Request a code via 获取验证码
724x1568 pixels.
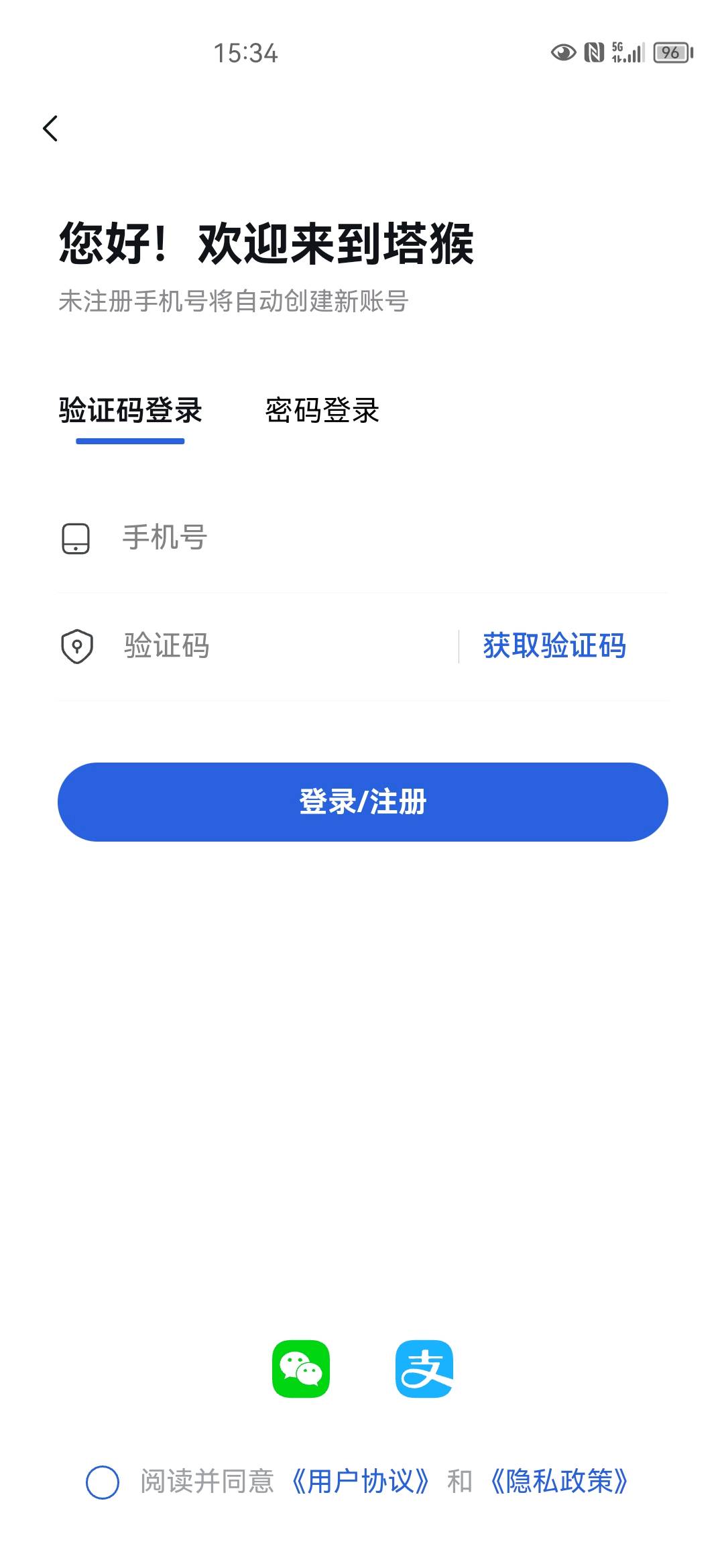coord(554,646)
